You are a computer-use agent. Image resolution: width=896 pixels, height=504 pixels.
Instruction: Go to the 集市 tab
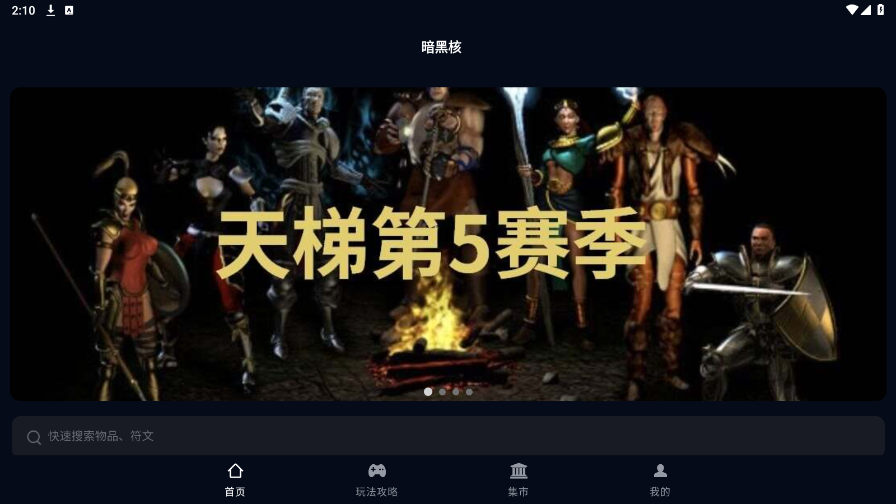click(x=518, y=479)
